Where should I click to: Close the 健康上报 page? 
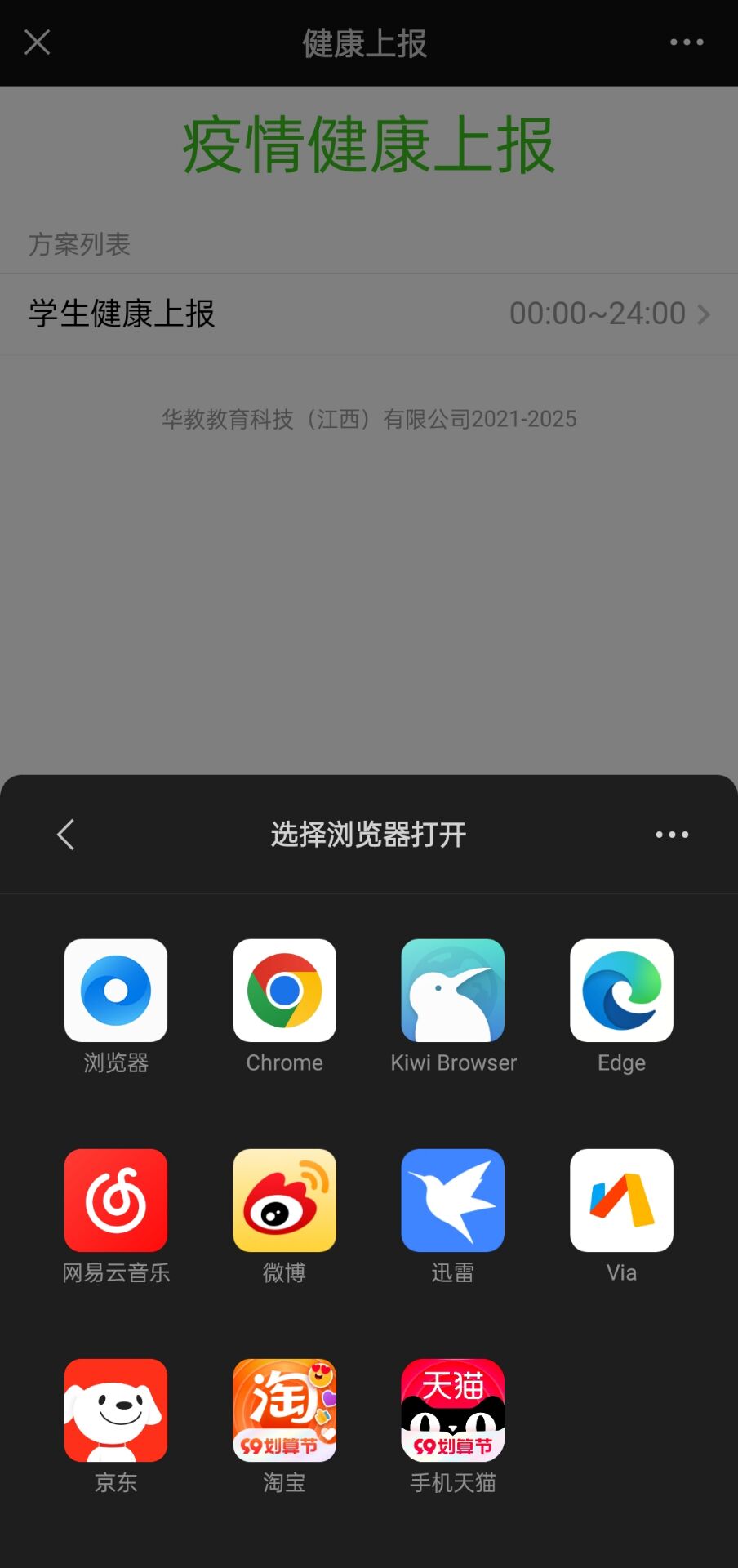(x=38, y=42)
